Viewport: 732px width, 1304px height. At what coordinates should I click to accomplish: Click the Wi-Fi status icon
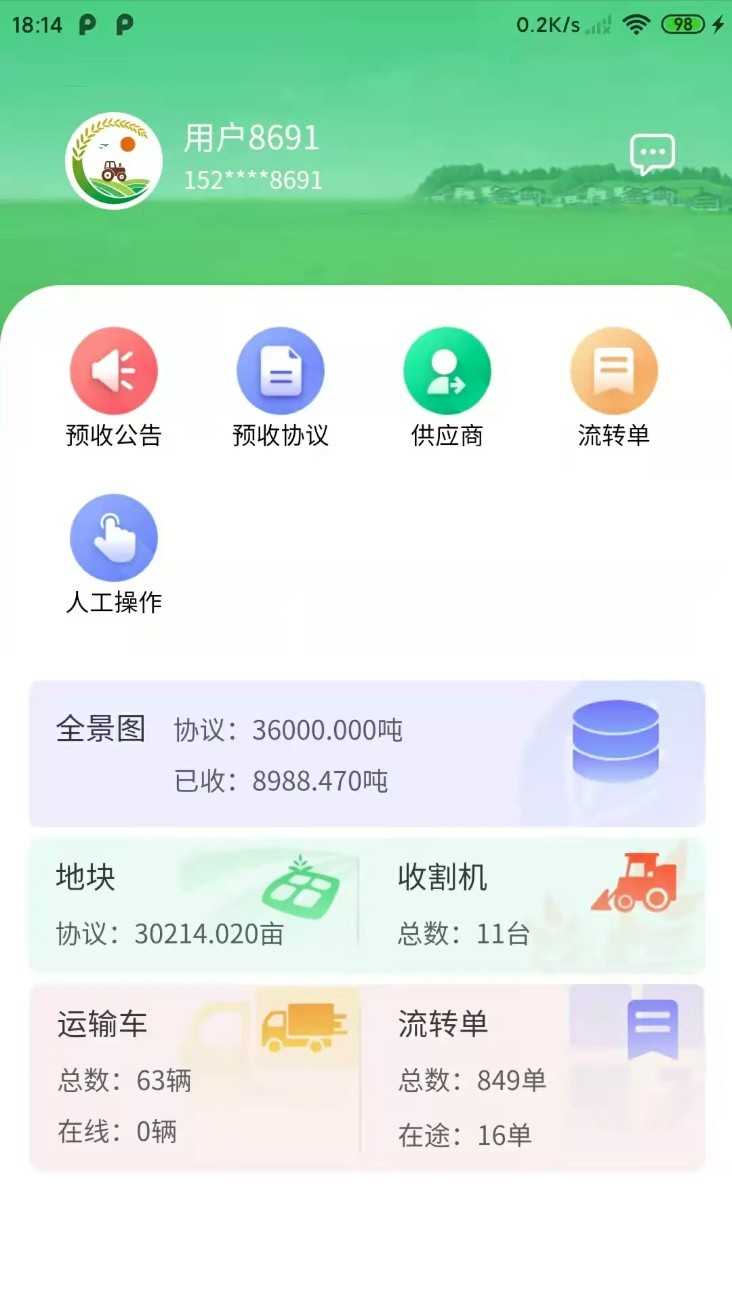[640, 22]
